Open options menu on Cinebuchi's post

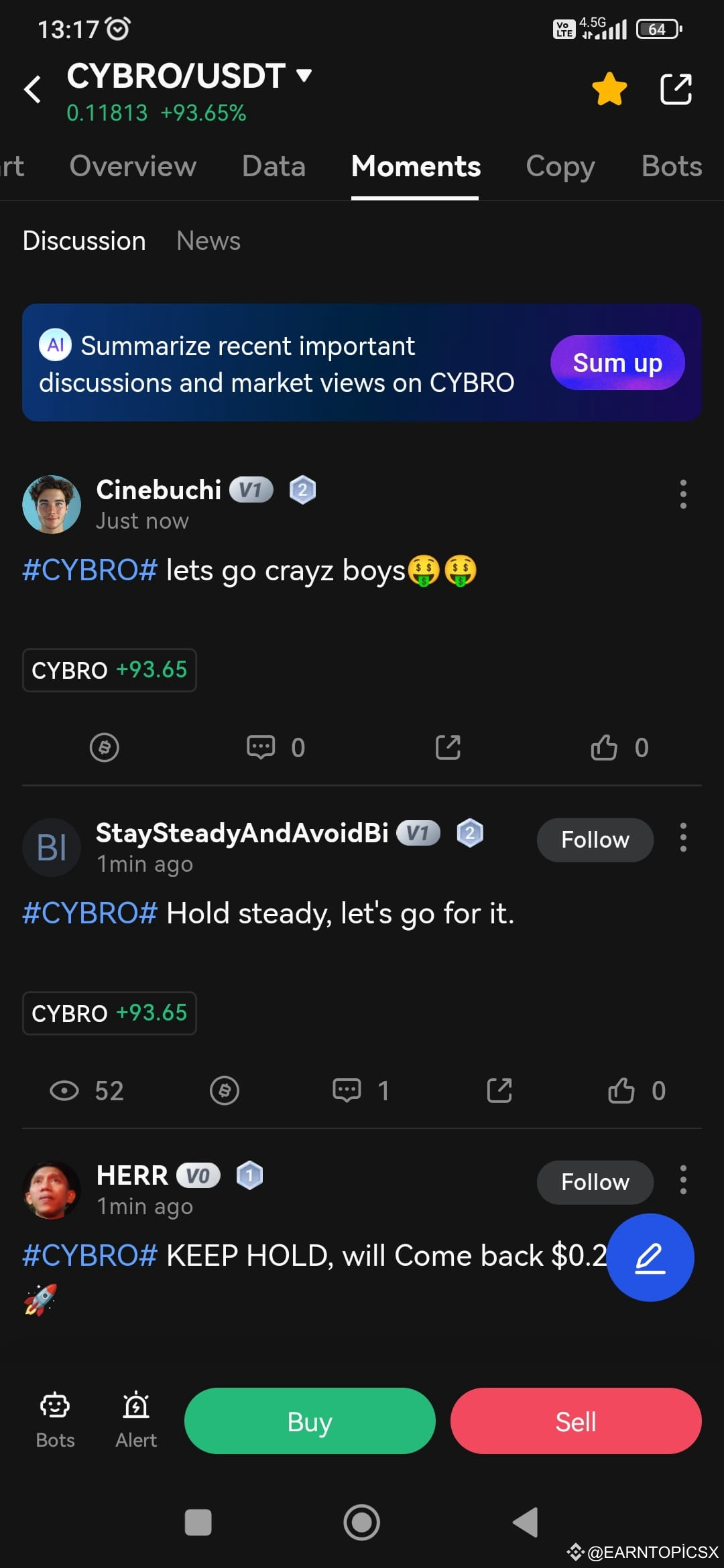(683, 494)
